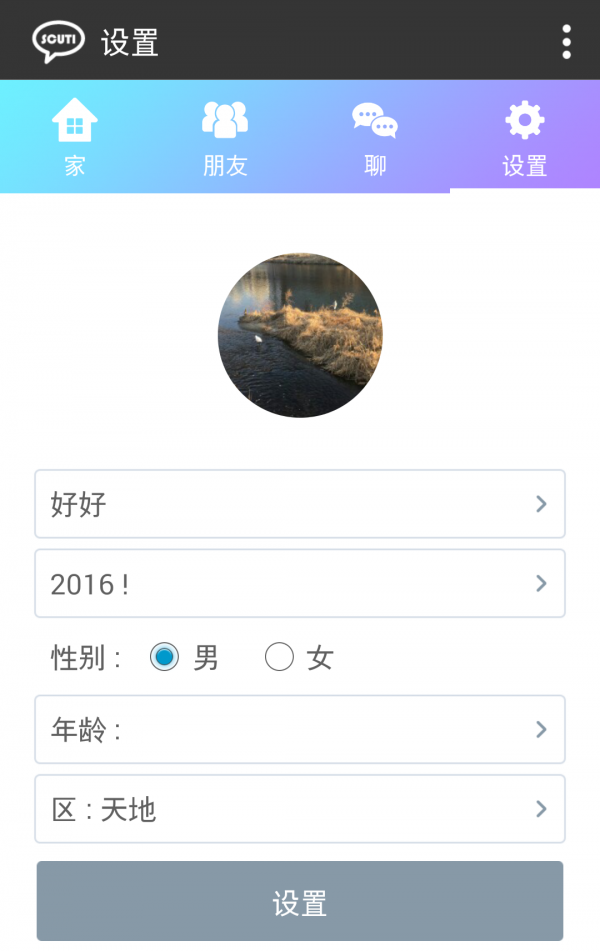Viewport: 600px width, 951px height.
Task: Open the 好好 nickname row
Action: [x=300, y=504]
